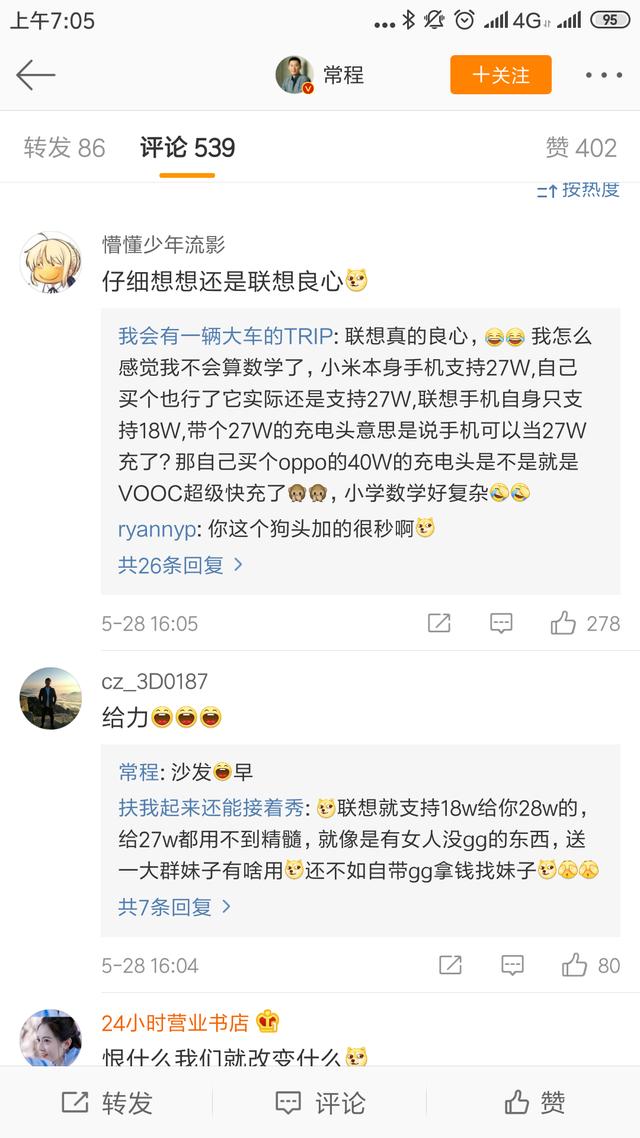Tap 转发 in the bottom bar
Image resolution: width=640 pixels, height=1138 pixels.
pyautogui.click(x=106, y=1102)
